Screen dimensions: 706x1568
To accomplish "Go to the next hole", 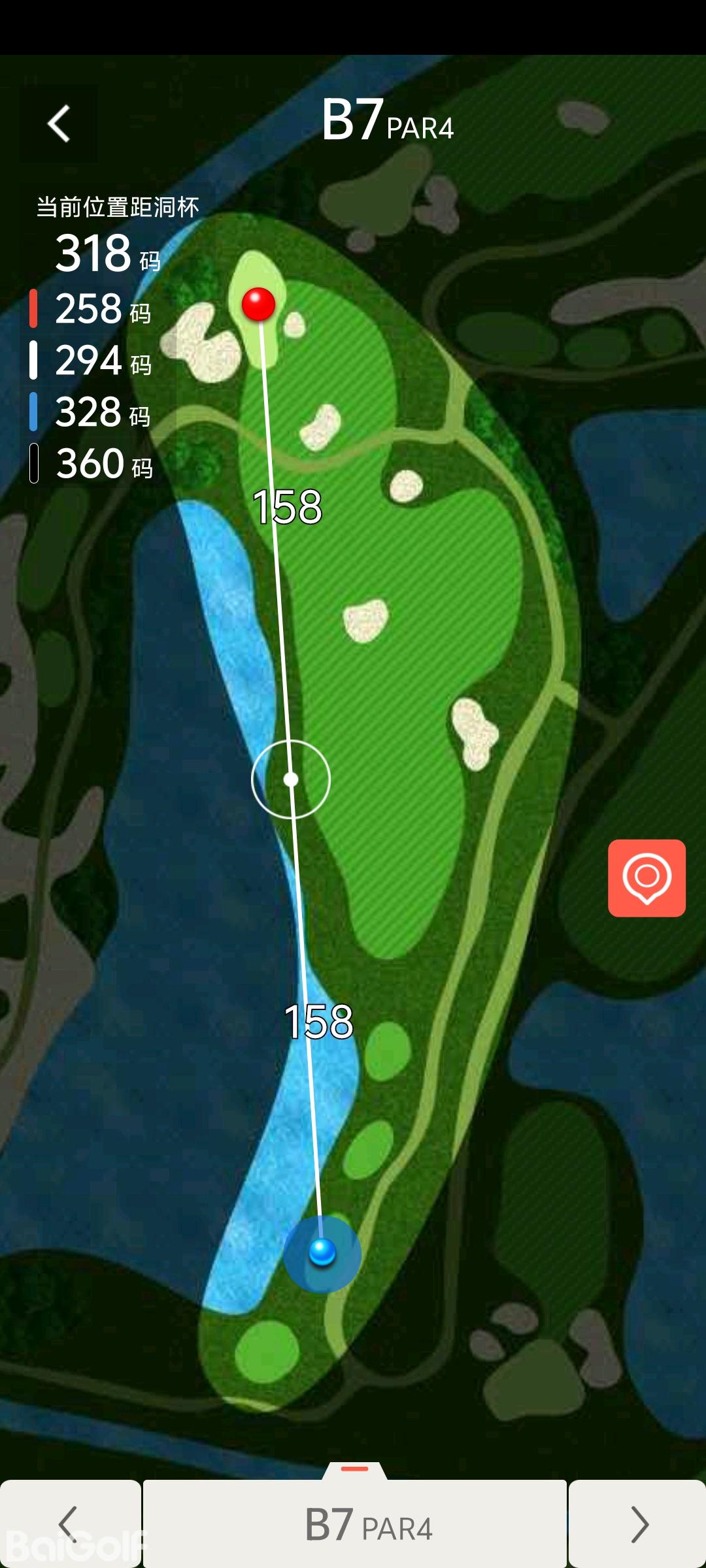I will [637, 1524].
